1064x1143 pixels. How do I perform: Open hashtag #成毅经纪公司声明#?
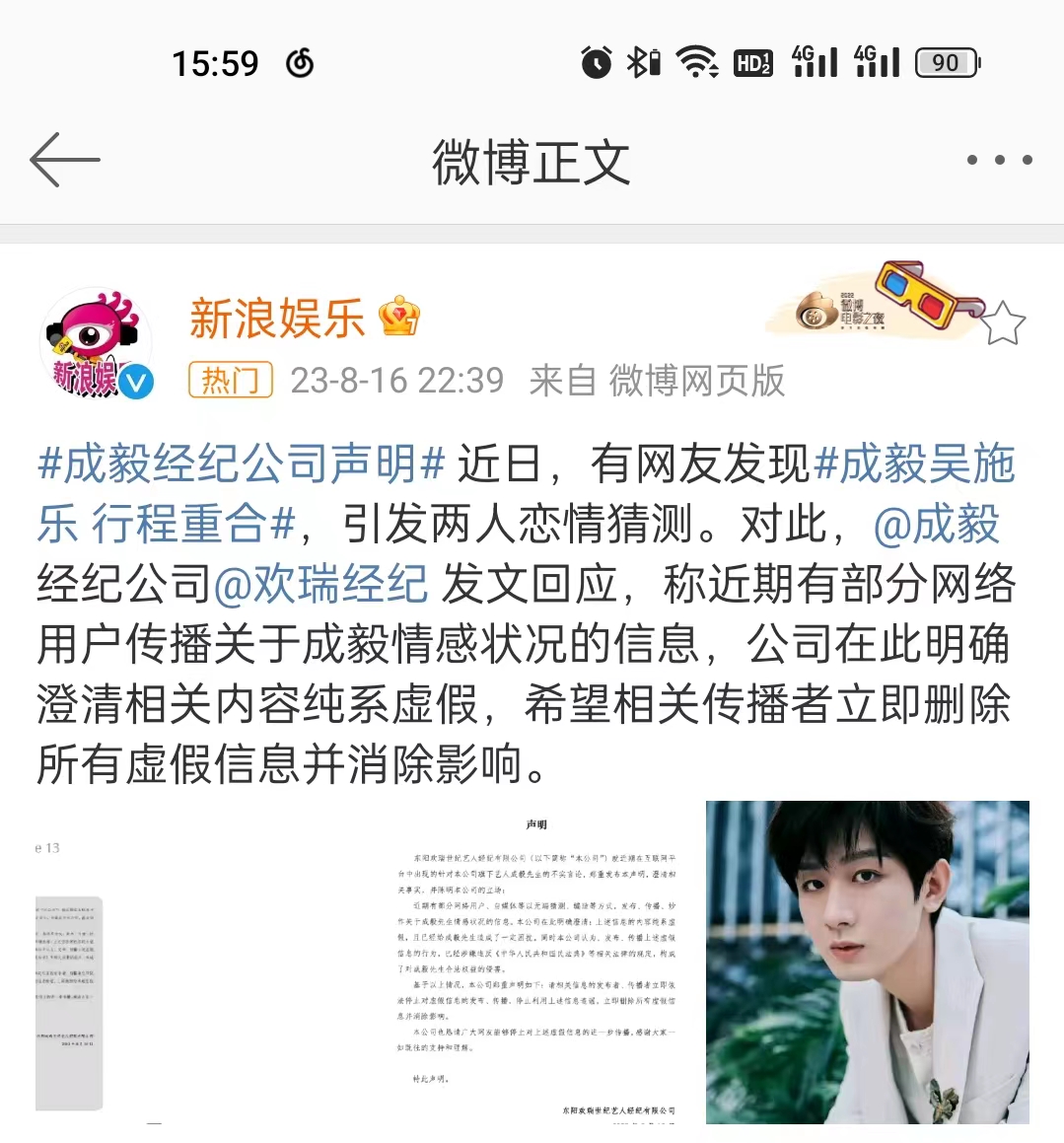coord(242,464)
